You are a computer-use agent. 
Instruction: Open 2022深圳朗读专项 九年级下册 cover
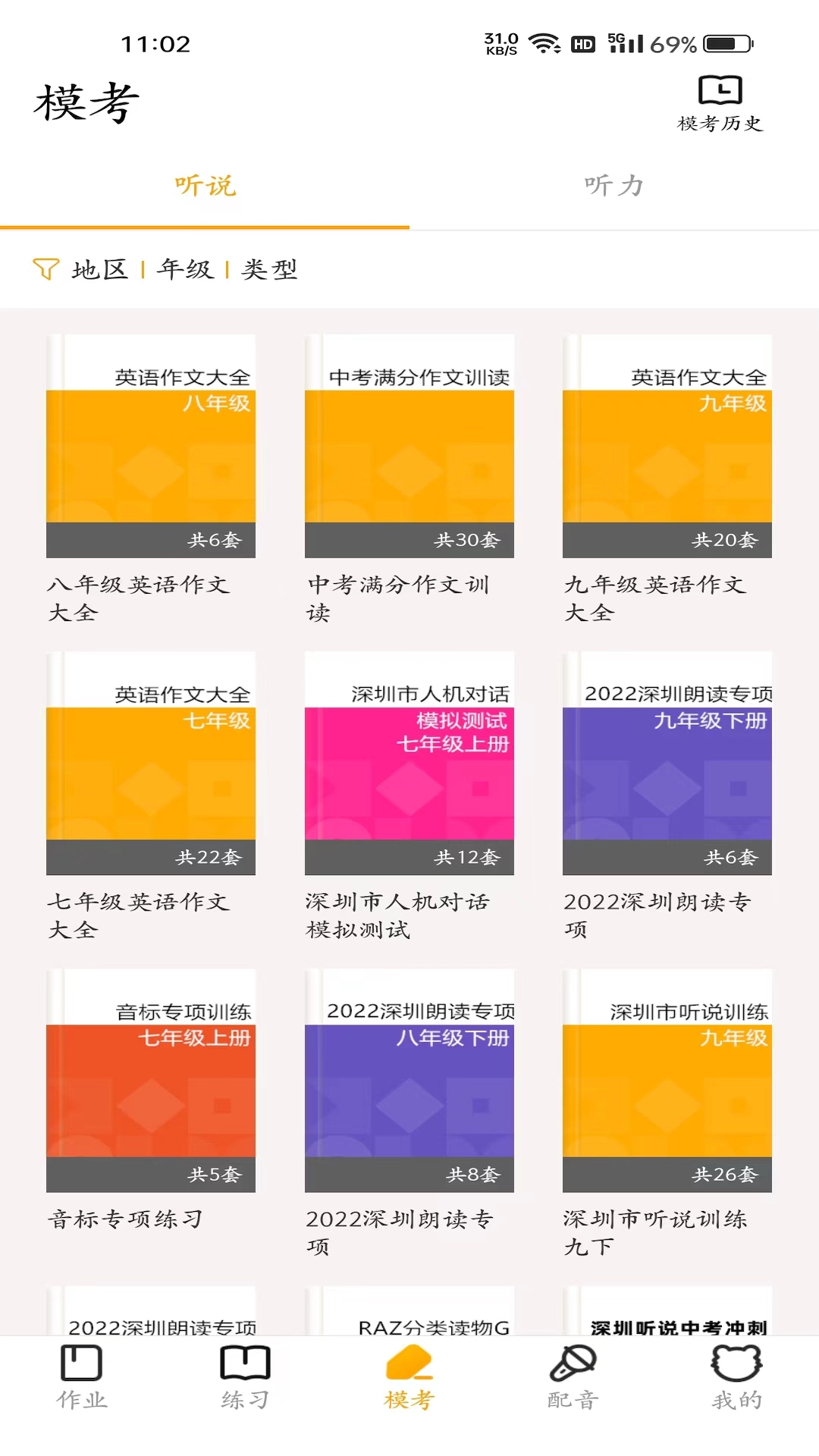[669, 766]
